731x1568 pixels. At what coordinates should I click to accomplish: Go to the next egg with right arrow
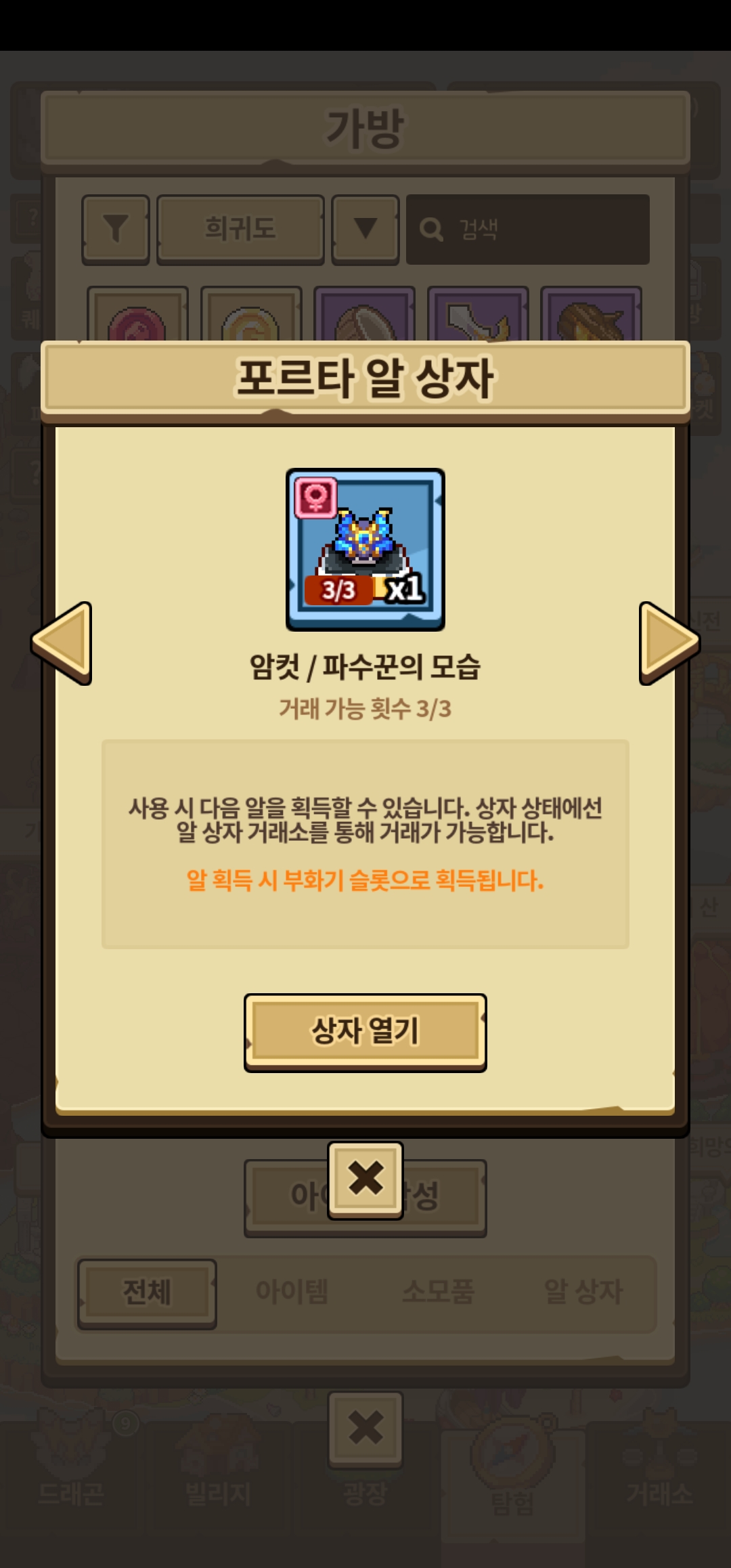[668, 643]
